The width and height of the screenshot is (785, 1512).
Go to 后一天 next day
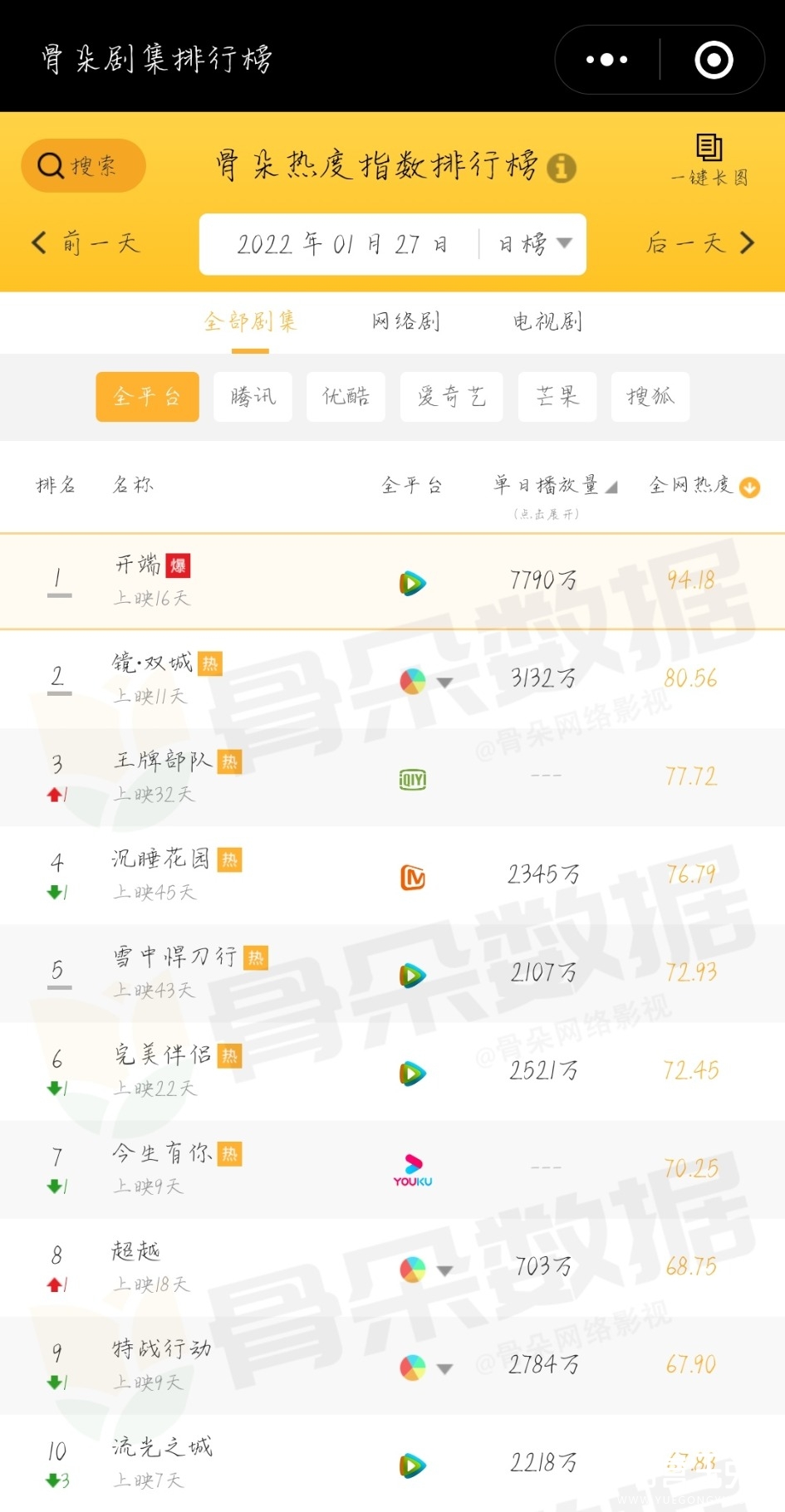pyautogui.click(x=701, y=243)
